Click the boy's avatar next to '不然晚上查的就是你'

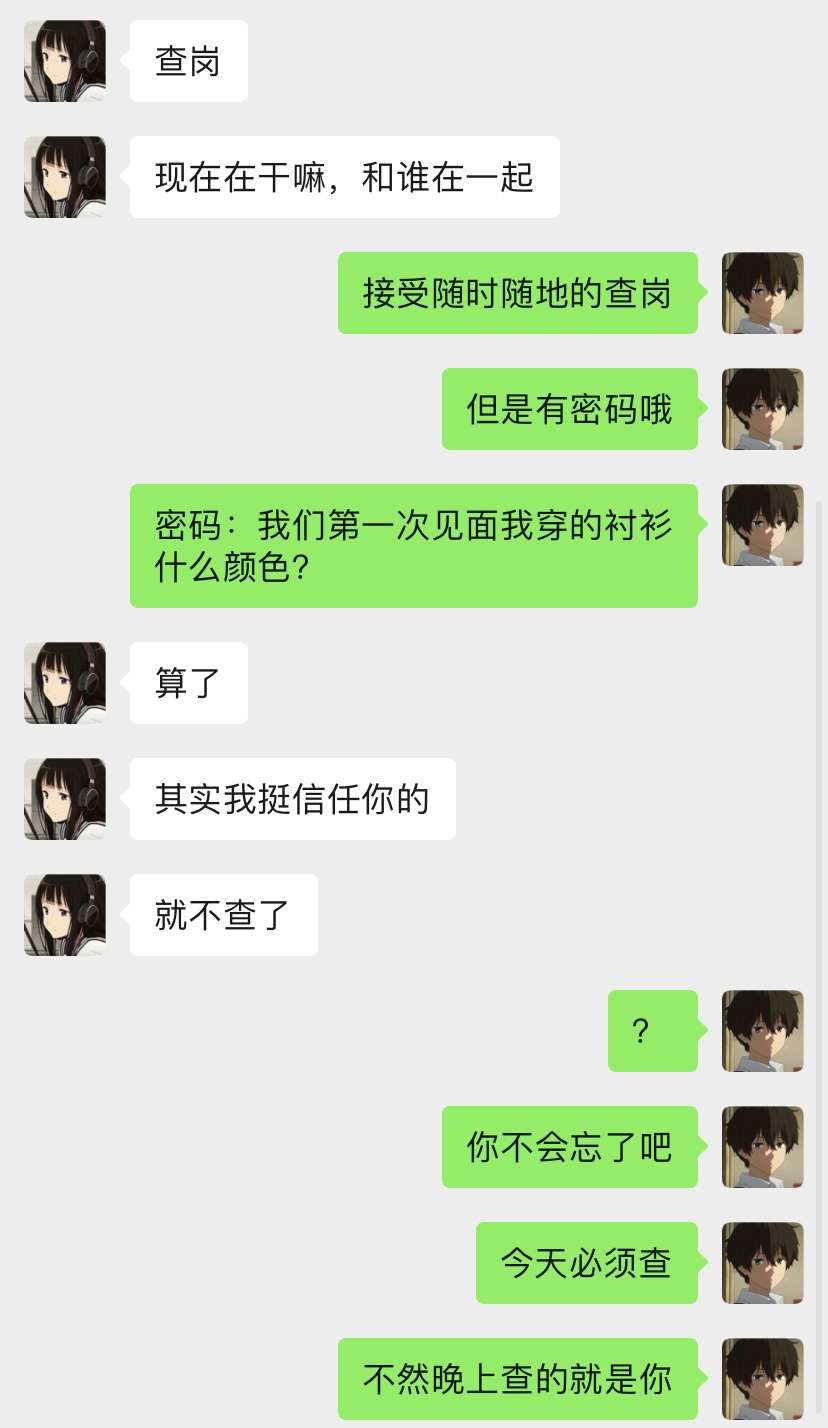pos(762,1379)
